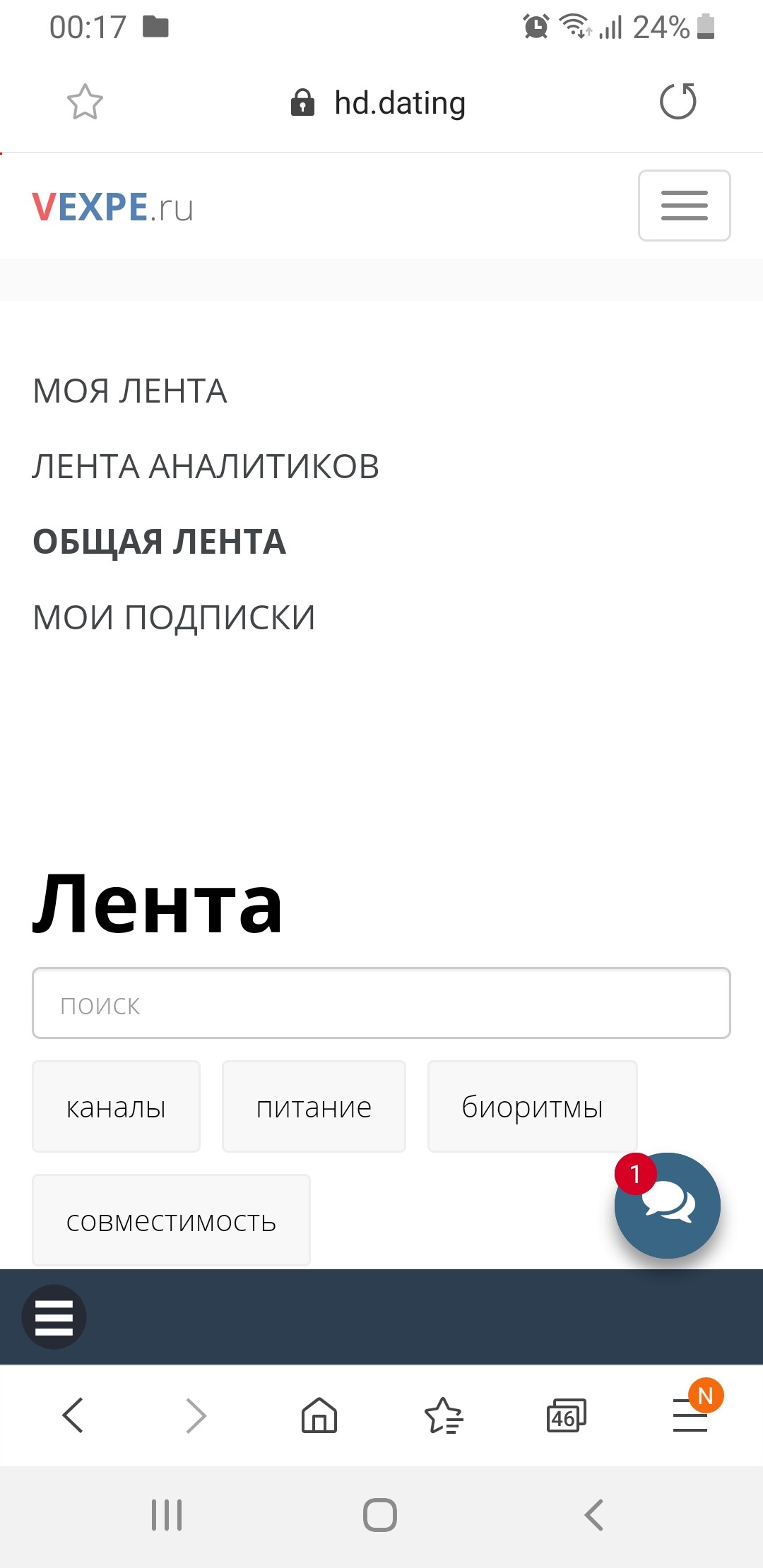Open the browser bookmarks list
Screen dimensions: 763x1568
[443, 1415]
